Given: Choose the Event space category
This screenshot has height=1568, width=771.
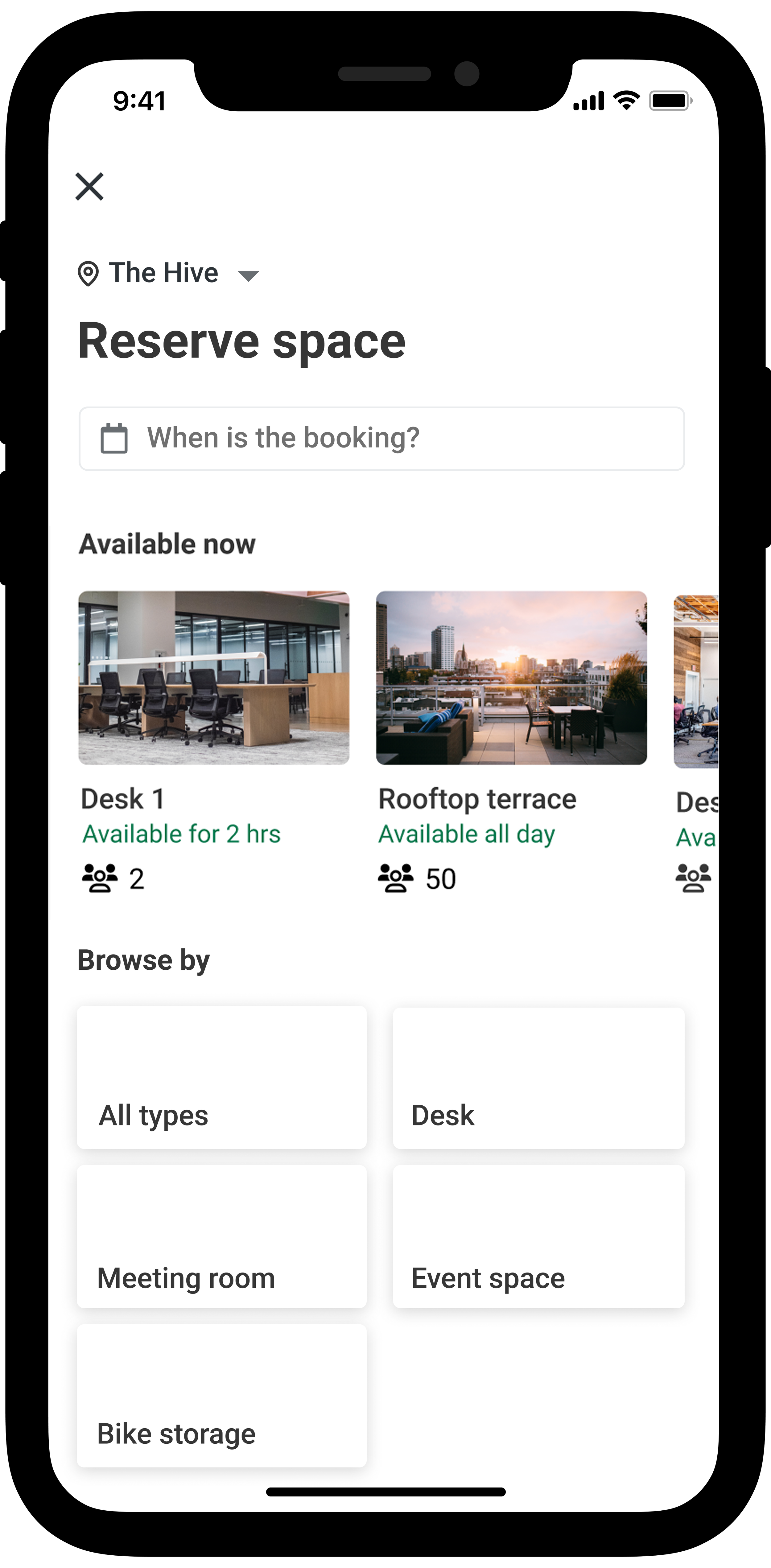Looking at the screenshot, I should 538,1237.
